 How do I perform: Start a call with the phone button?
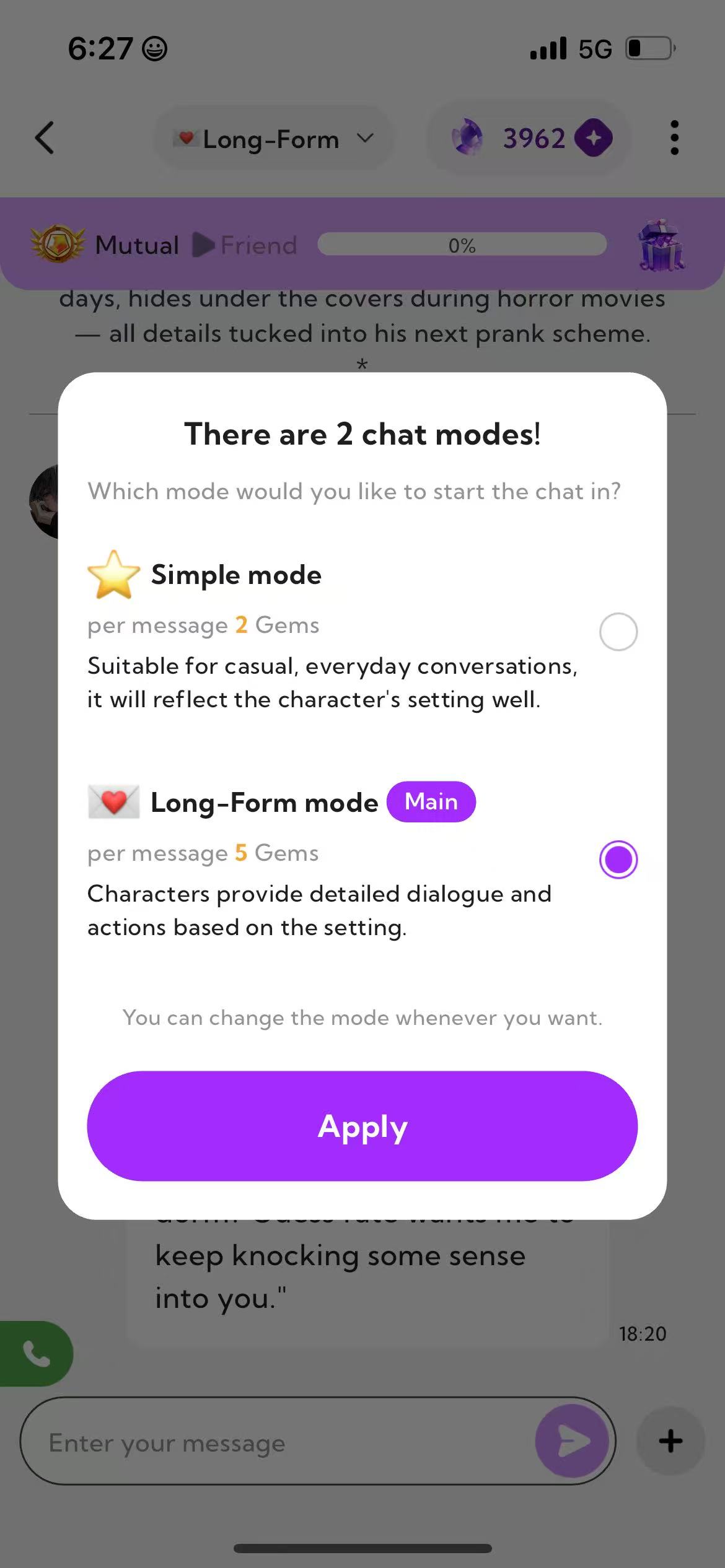click(36, 1354)
